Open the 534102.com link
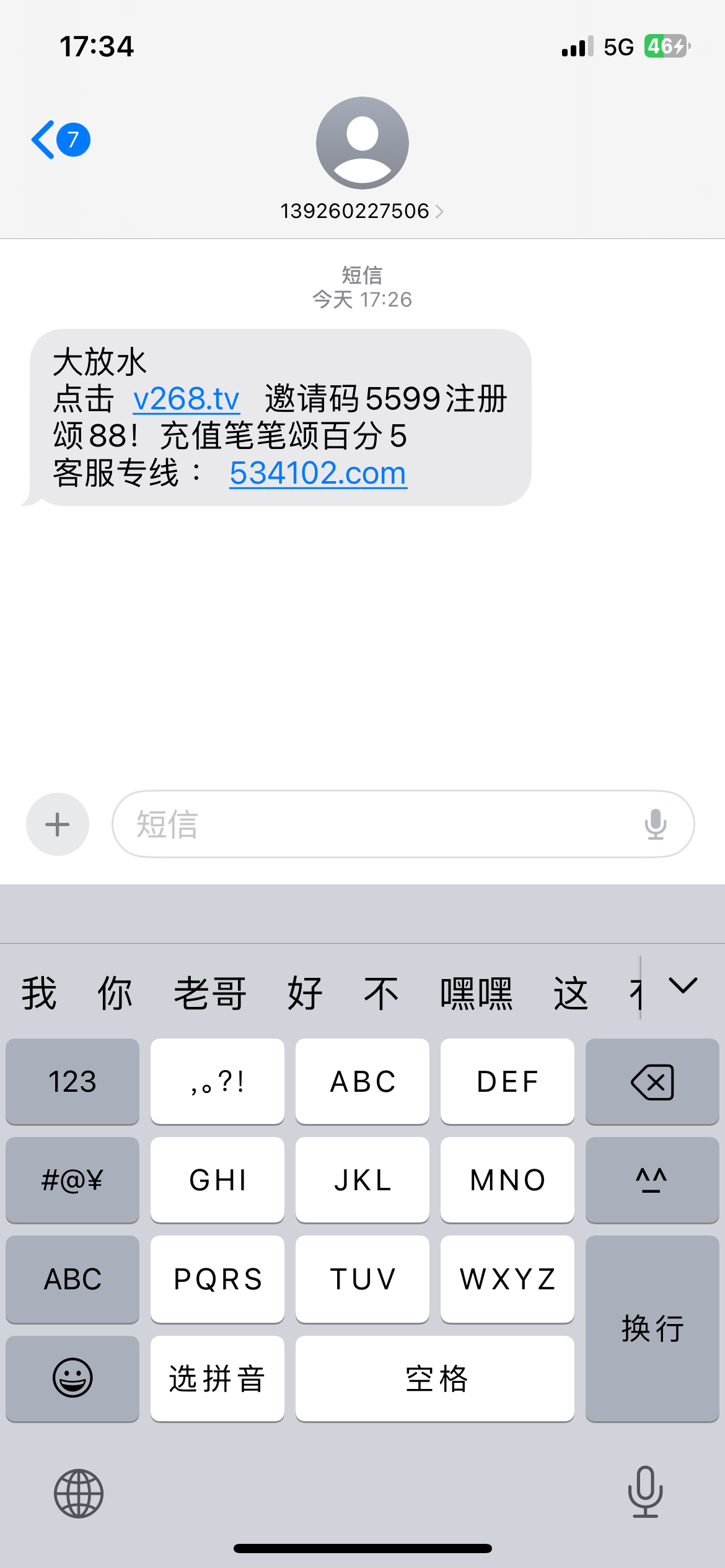The height and width of the screenshot is (1568, 725). [x=318, y=473]
